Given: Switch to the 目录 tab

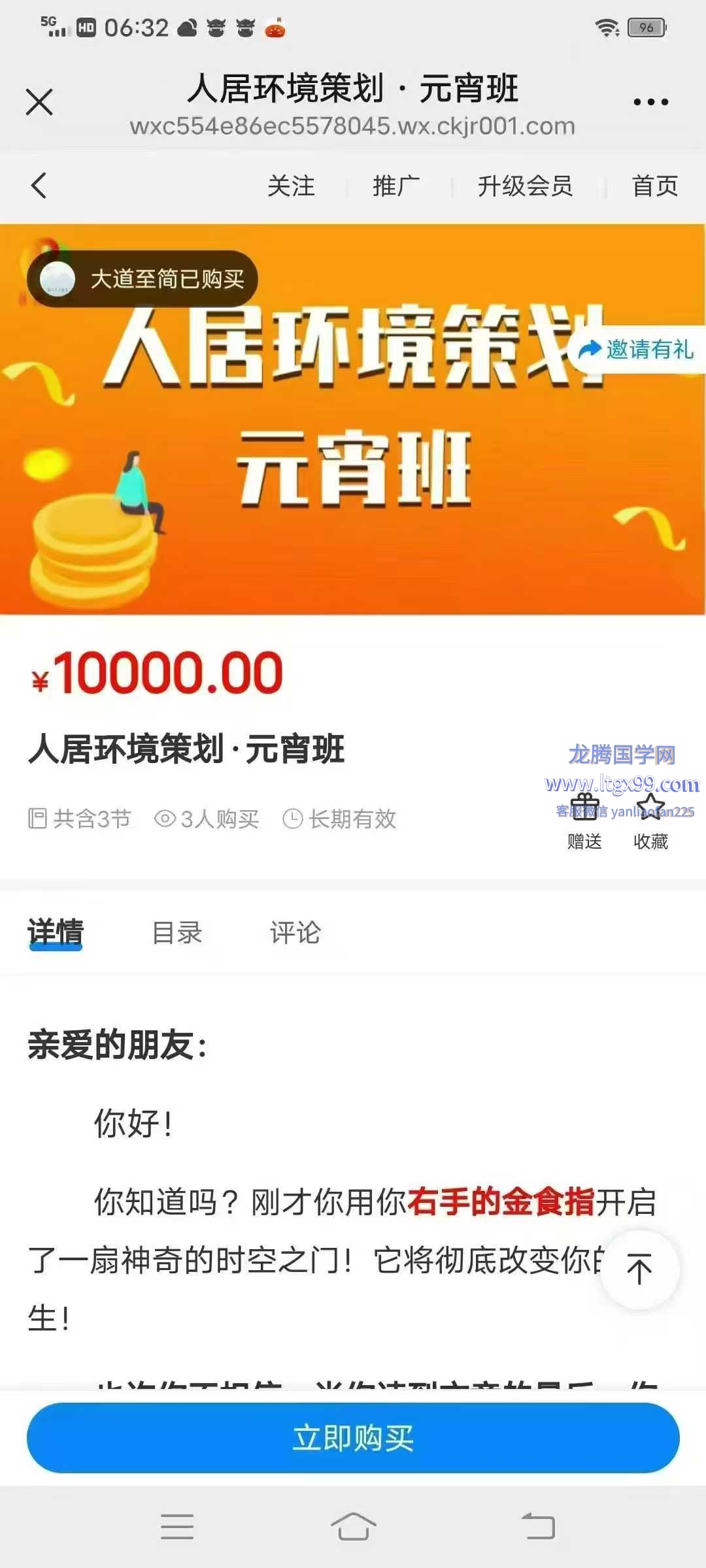Looking at the screenshot, I should [x=176, y=932].
